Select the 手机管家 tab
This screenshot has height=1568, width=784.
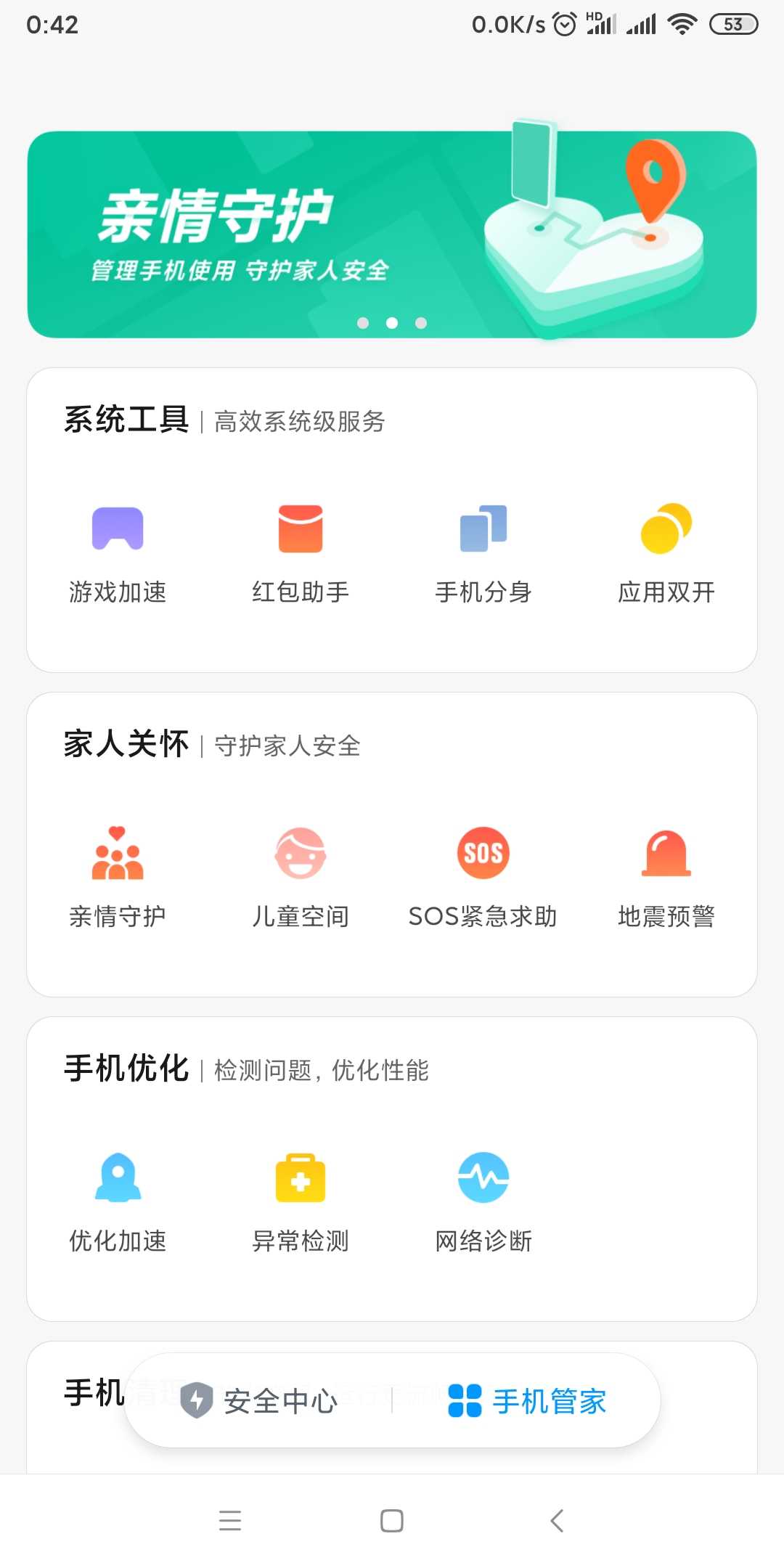527,1400
